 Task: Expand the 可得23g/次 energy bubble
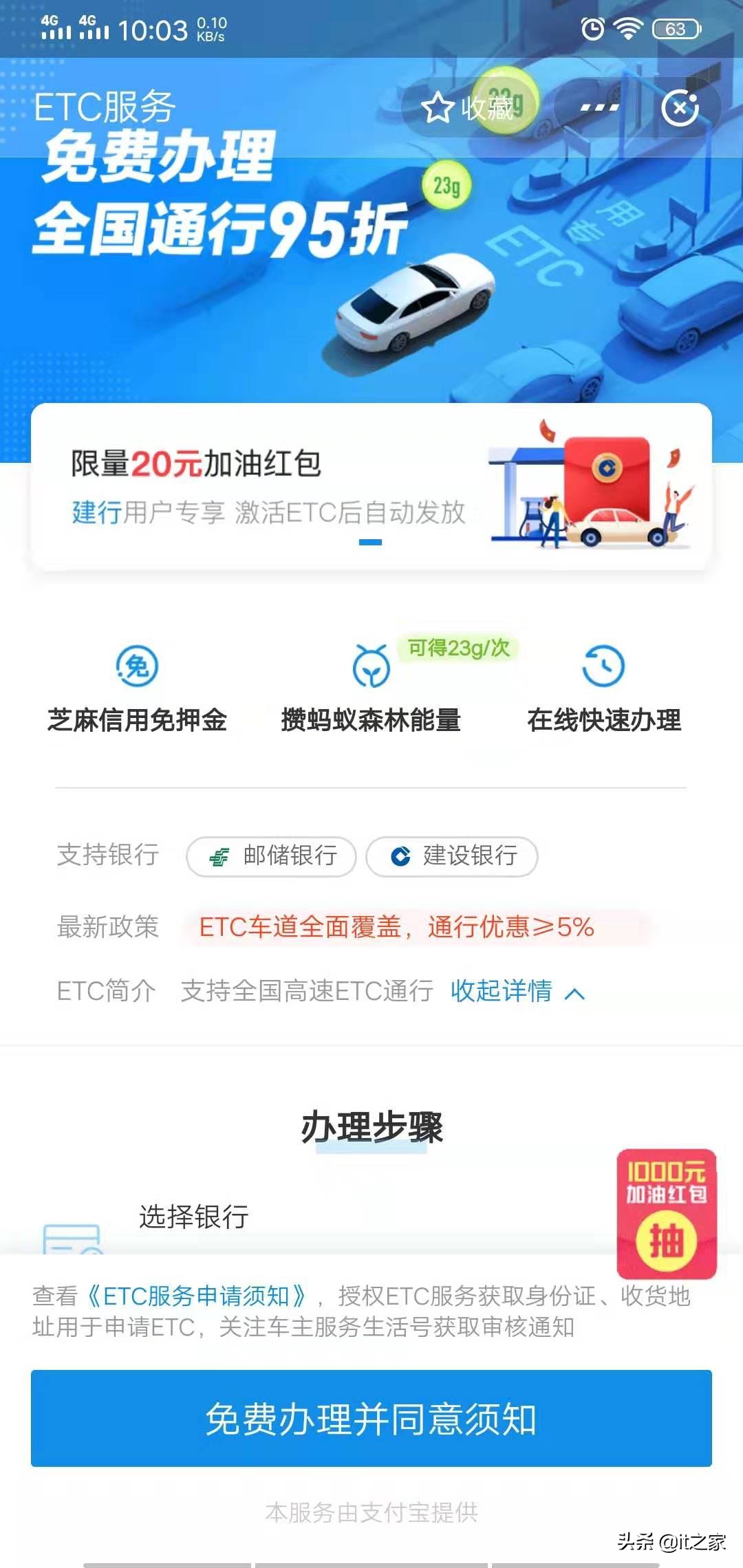457,649
